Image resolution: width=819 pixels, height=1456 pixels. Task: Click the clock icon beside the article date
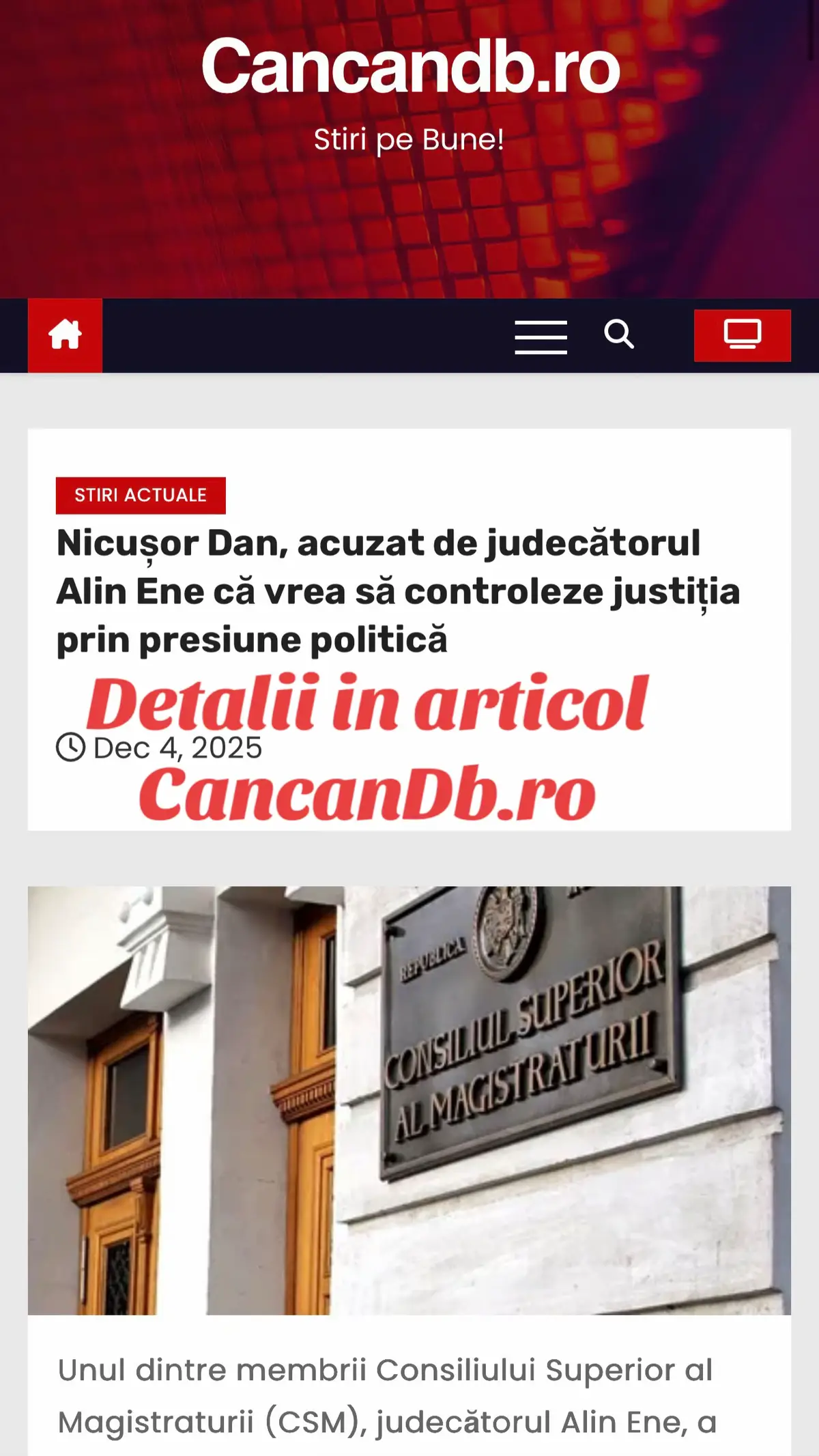[x=70, y=747]
